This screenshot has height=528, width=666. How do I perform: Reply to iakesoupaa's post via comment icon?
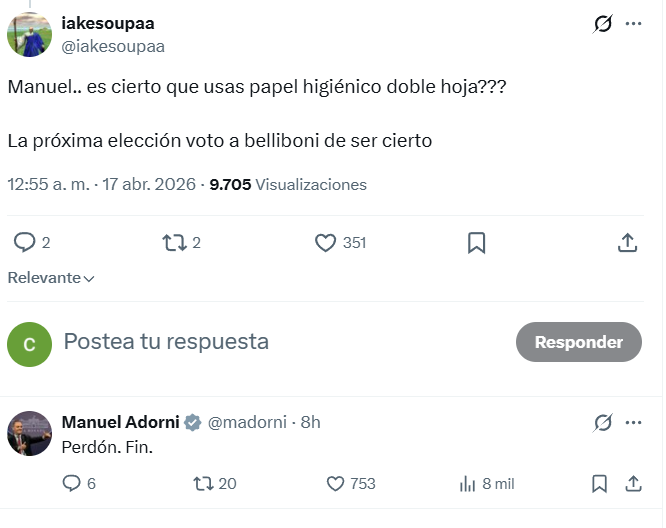pyautogui.click(x=25, y=242)
